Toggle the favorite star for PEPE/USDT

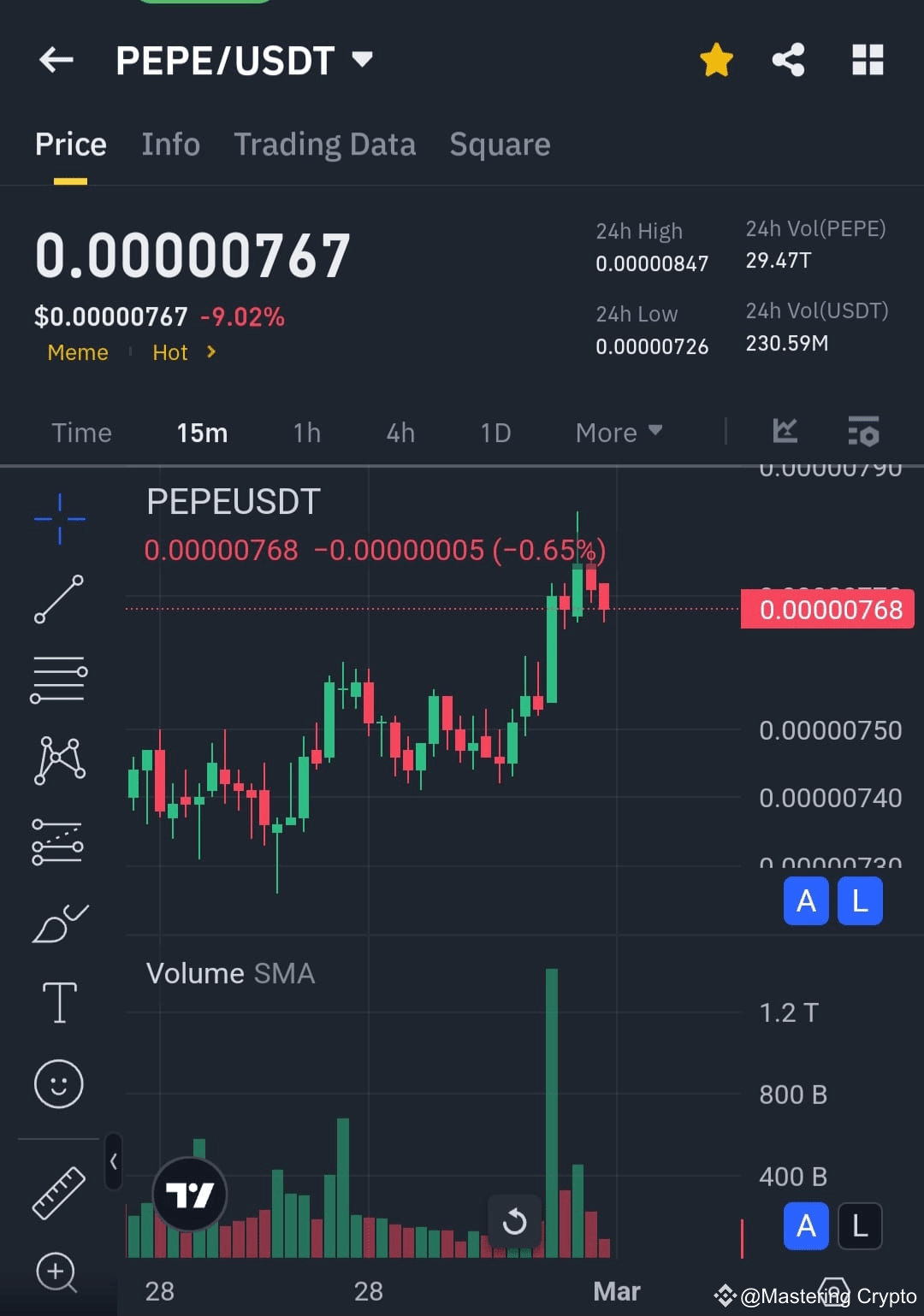(x=717, y=59)
